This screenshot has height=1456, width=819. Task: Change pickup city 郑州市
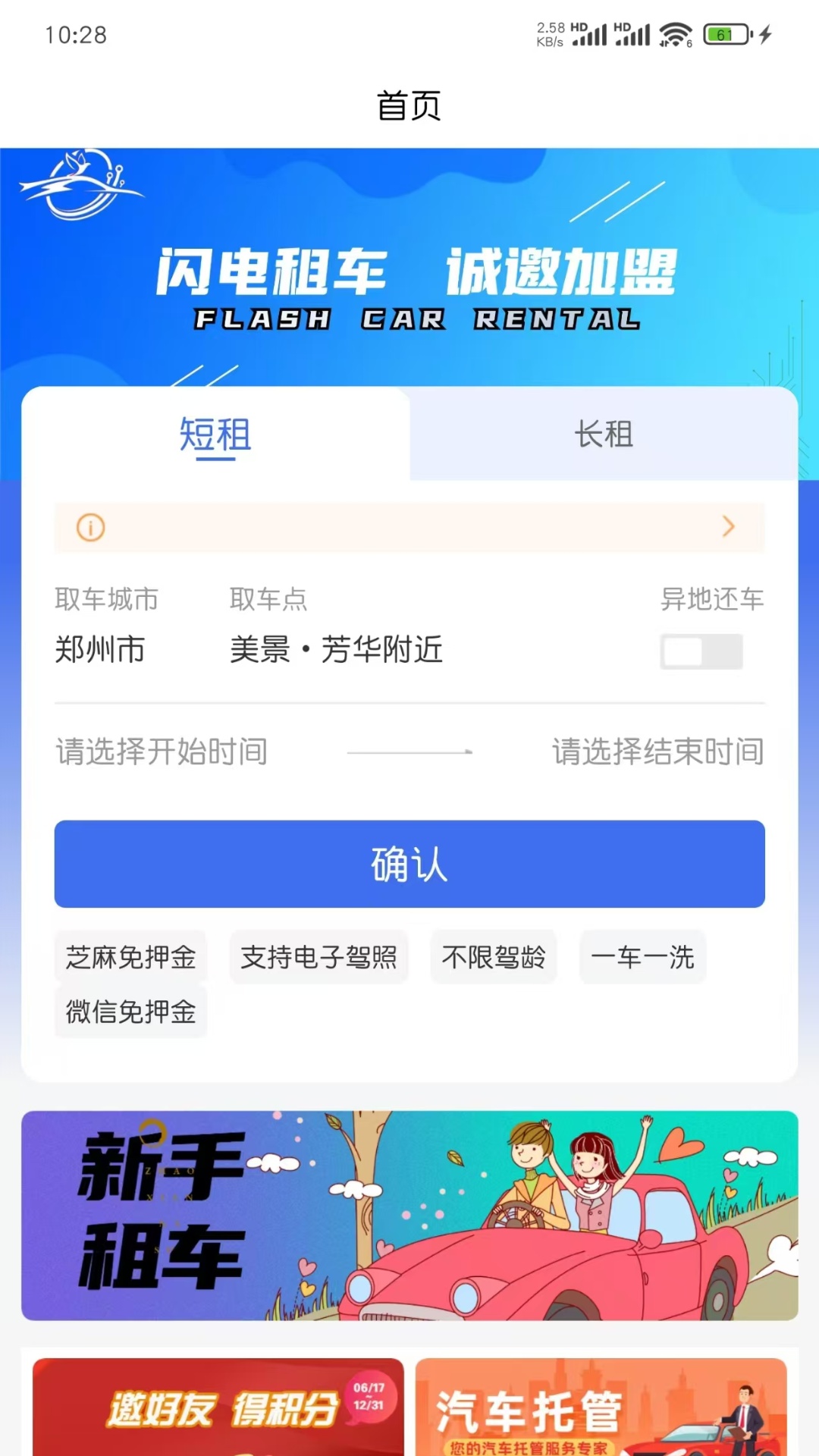[100, 650]
